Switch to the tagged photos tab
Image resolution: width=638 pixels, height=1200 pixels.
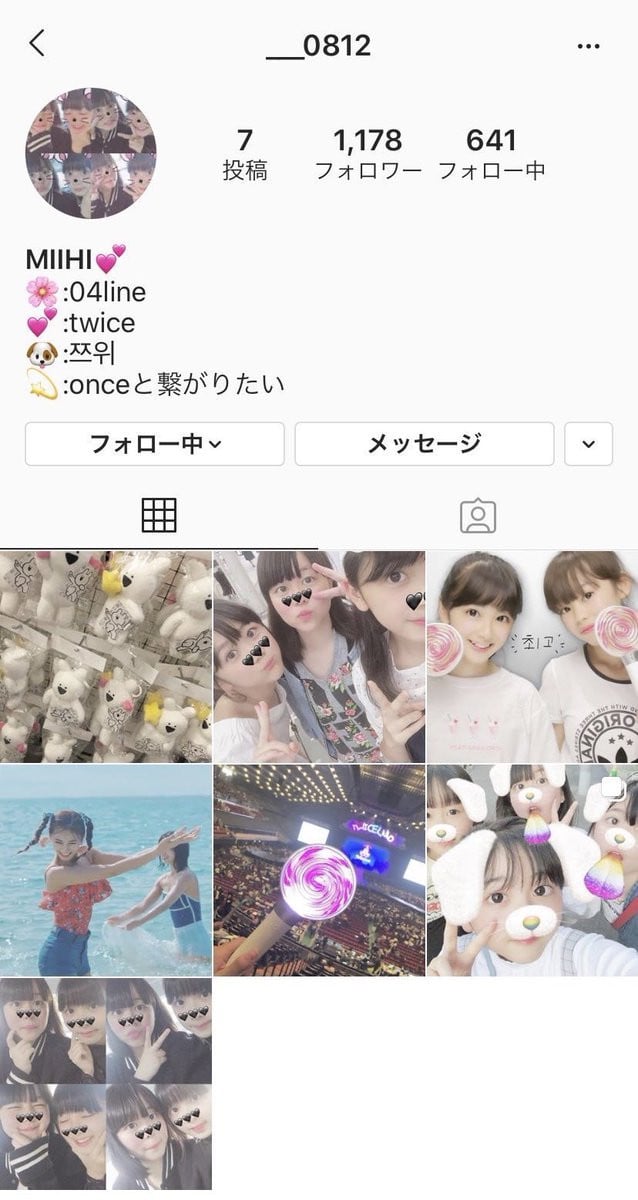pyautogui.click(x=478, y=515)
